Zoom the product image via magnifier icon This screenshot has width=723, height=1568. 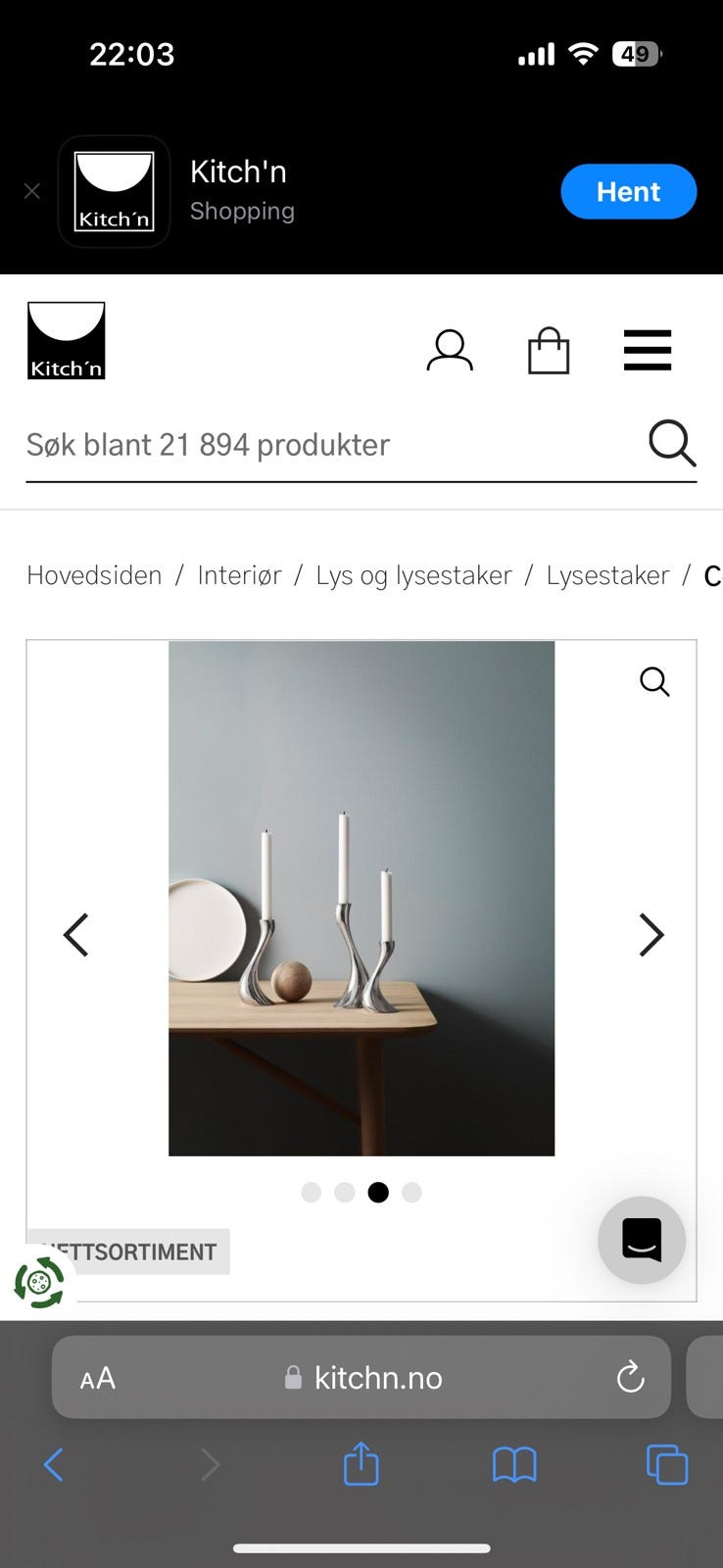pyautogui.click(x=653, y=682)
